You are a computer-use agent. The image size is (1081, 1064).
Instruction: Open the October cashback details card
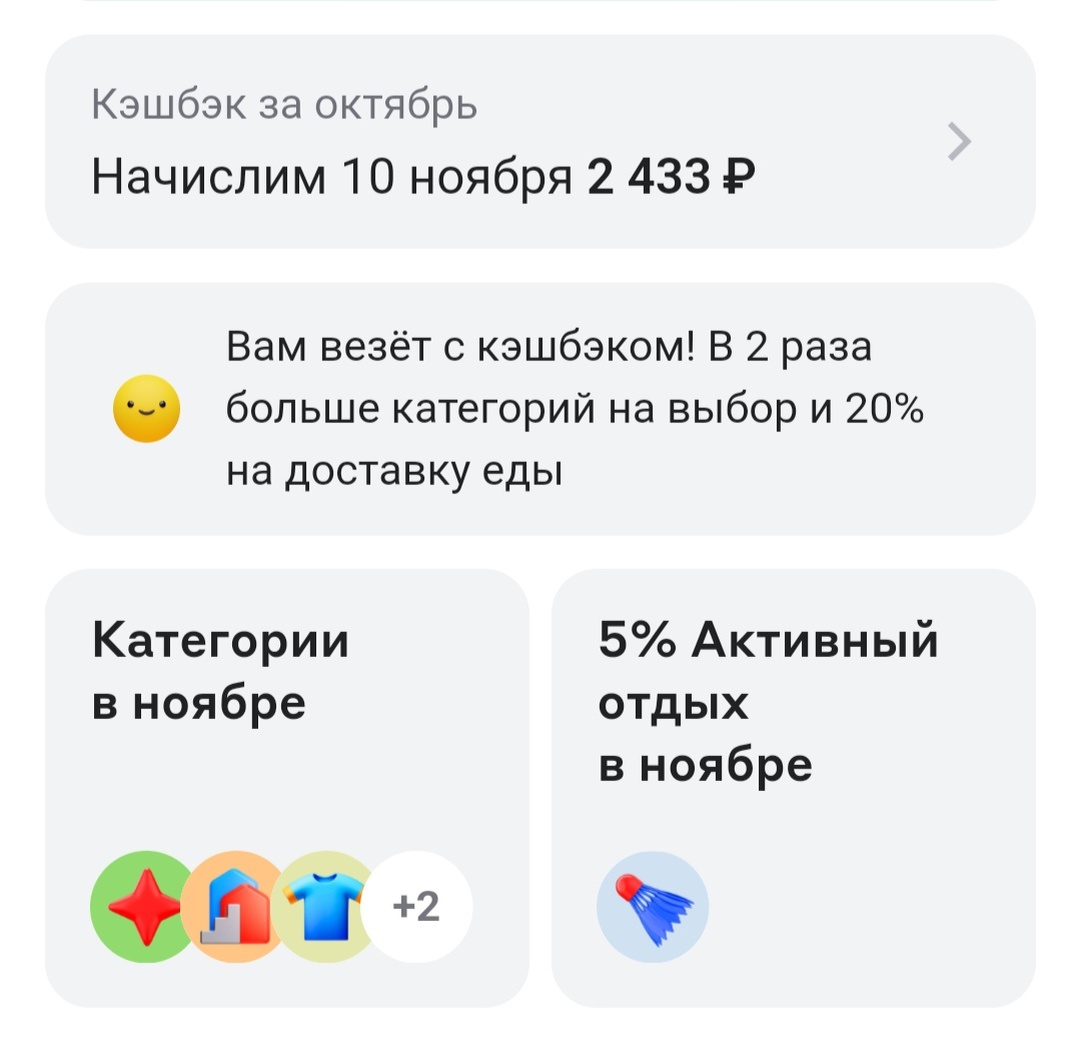[x=540, y=141]
